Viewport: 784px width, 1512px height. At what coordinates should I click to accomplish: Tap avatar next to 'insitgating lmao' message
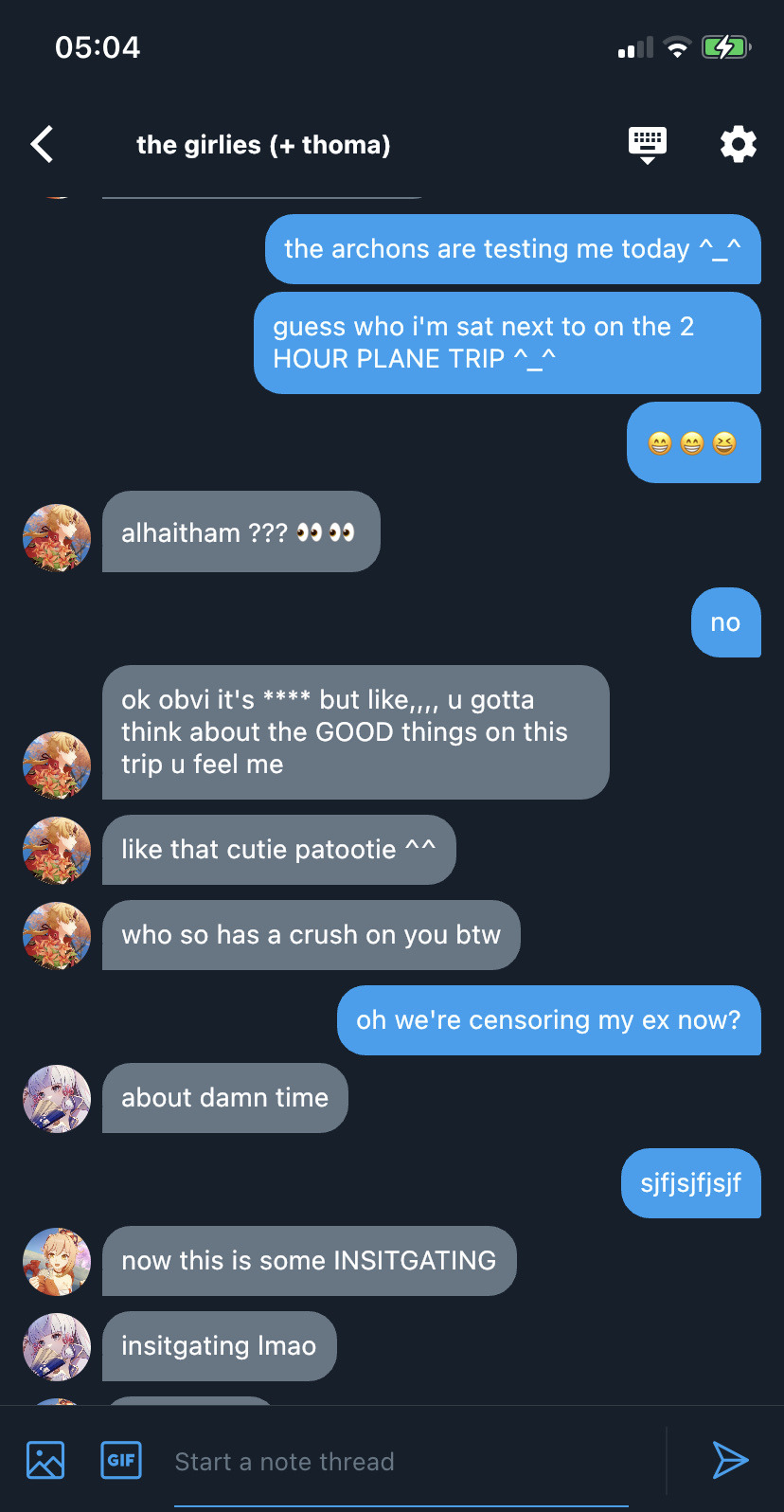point(57,1347)
